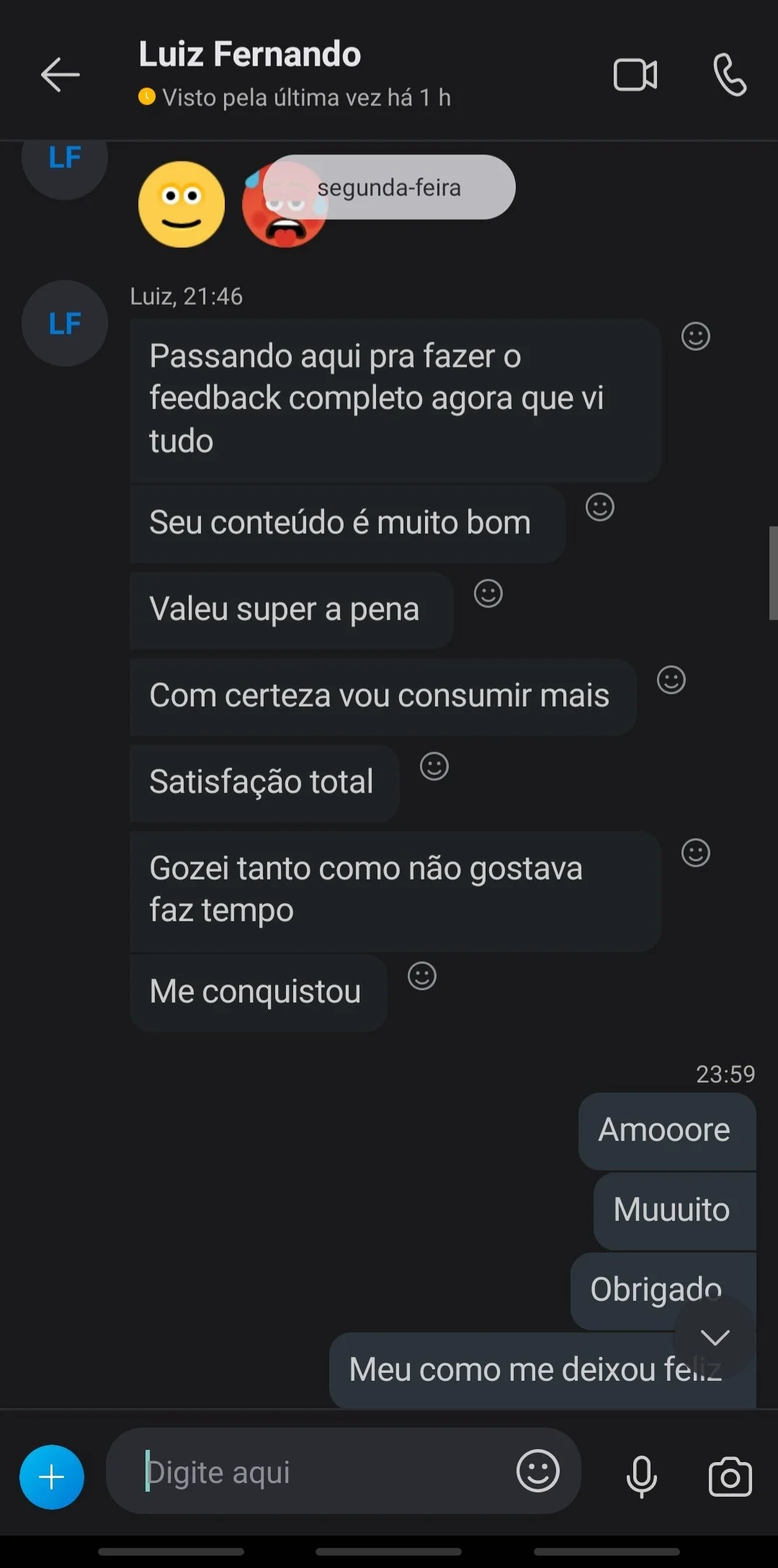React to the 'Seu conteúdo é muito bom' message
Screen dimensions: 778x1568
click(599, 507)
